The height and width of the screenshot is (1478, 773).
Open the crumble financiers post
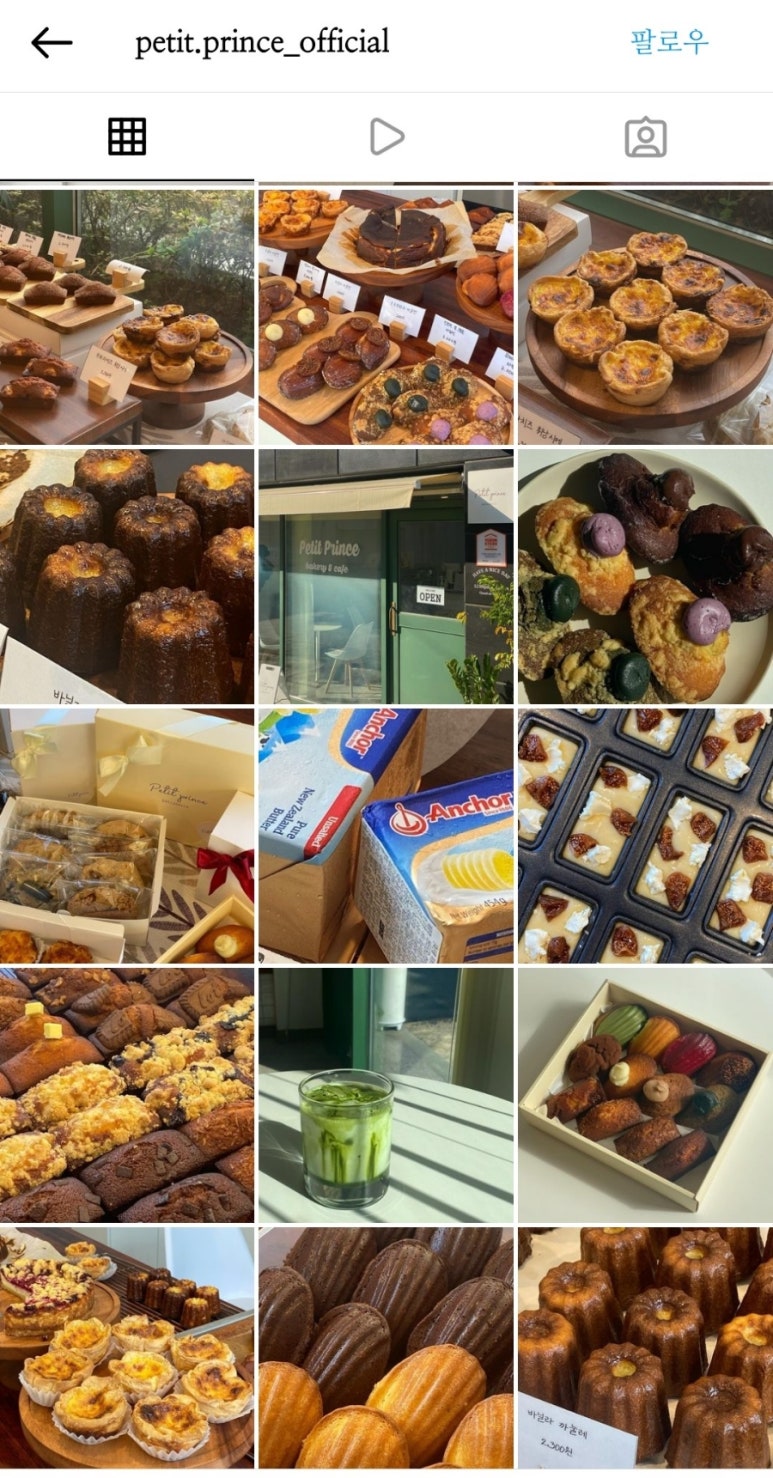point(127,1095)
